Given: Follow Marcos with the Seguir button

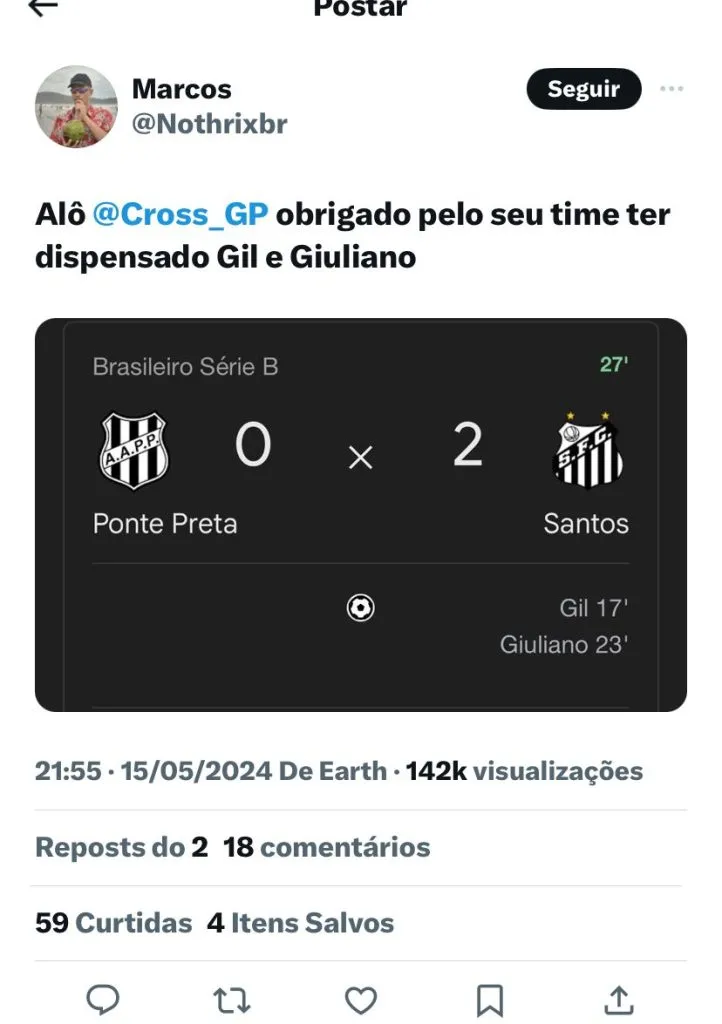Looking at the screenshot, I should [x=583, y=89].
